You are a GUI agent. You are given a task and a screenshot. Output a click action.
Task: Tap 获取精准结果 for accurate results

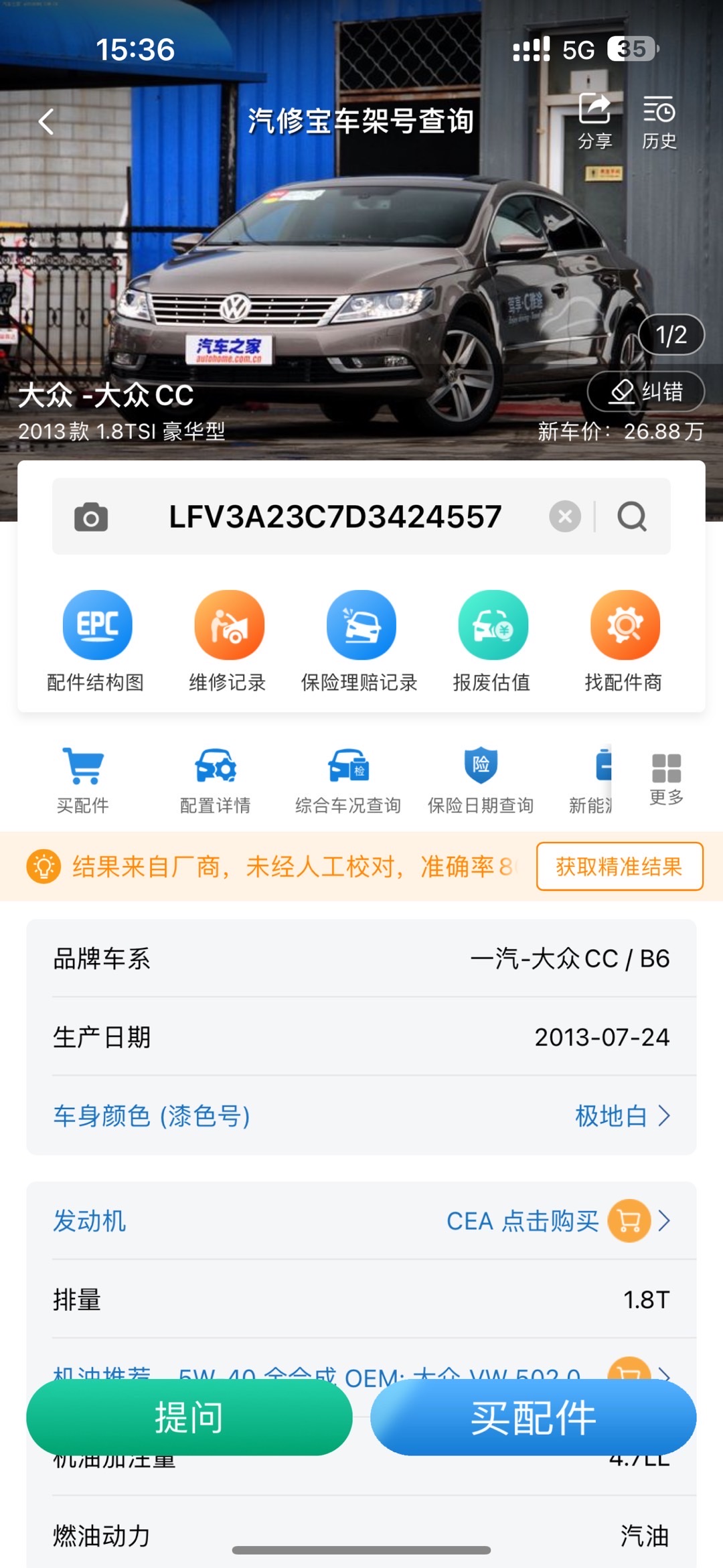pos(619,866)
